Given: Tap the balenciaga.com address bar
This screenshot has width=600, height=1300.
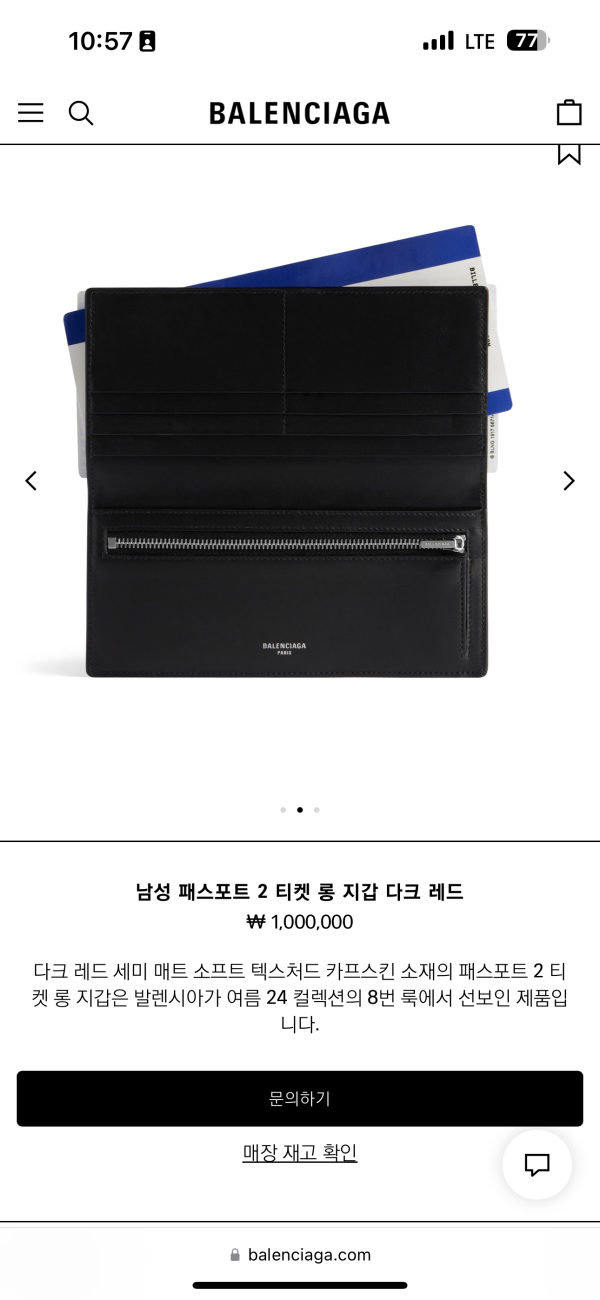Looking at the screenshot, I should pyautogui.click(x=299, y=1254).
